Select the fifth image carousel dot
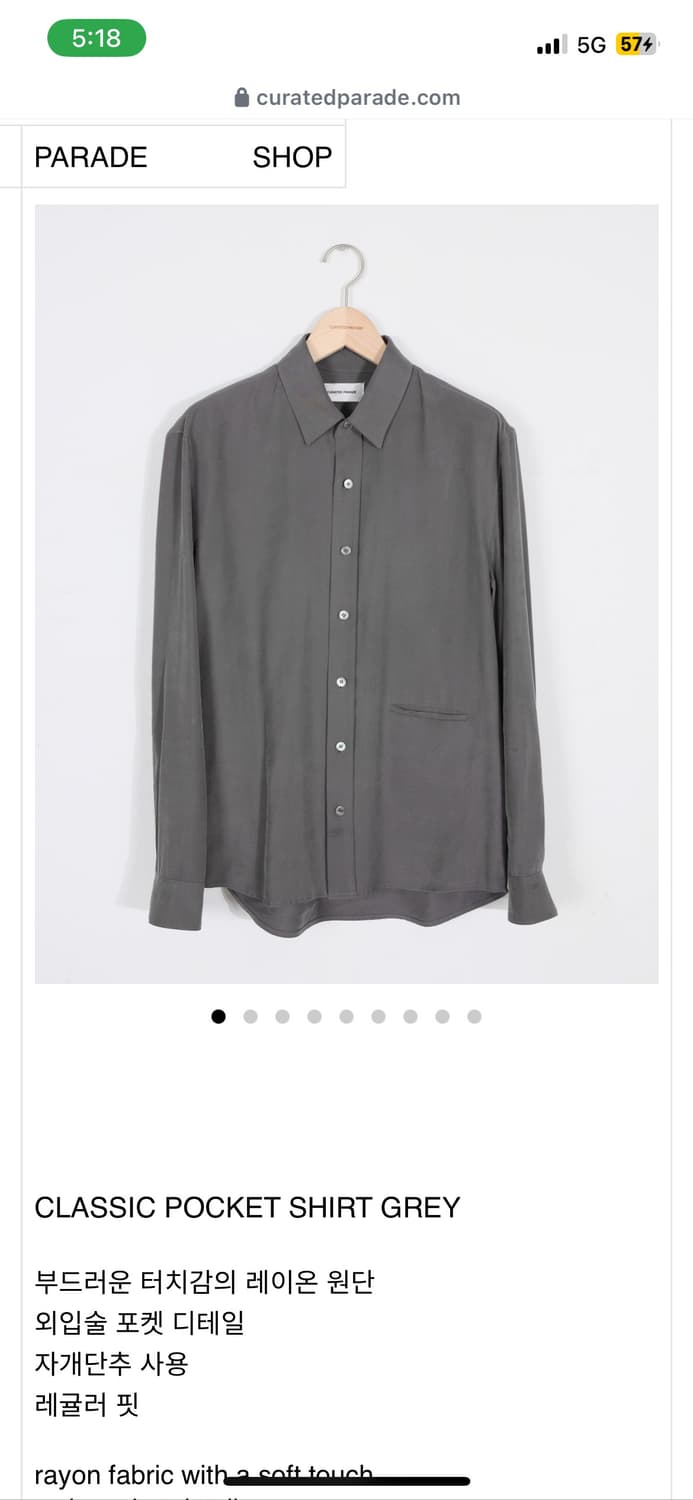This screenshot has width=693, height=1500. 346,1017
